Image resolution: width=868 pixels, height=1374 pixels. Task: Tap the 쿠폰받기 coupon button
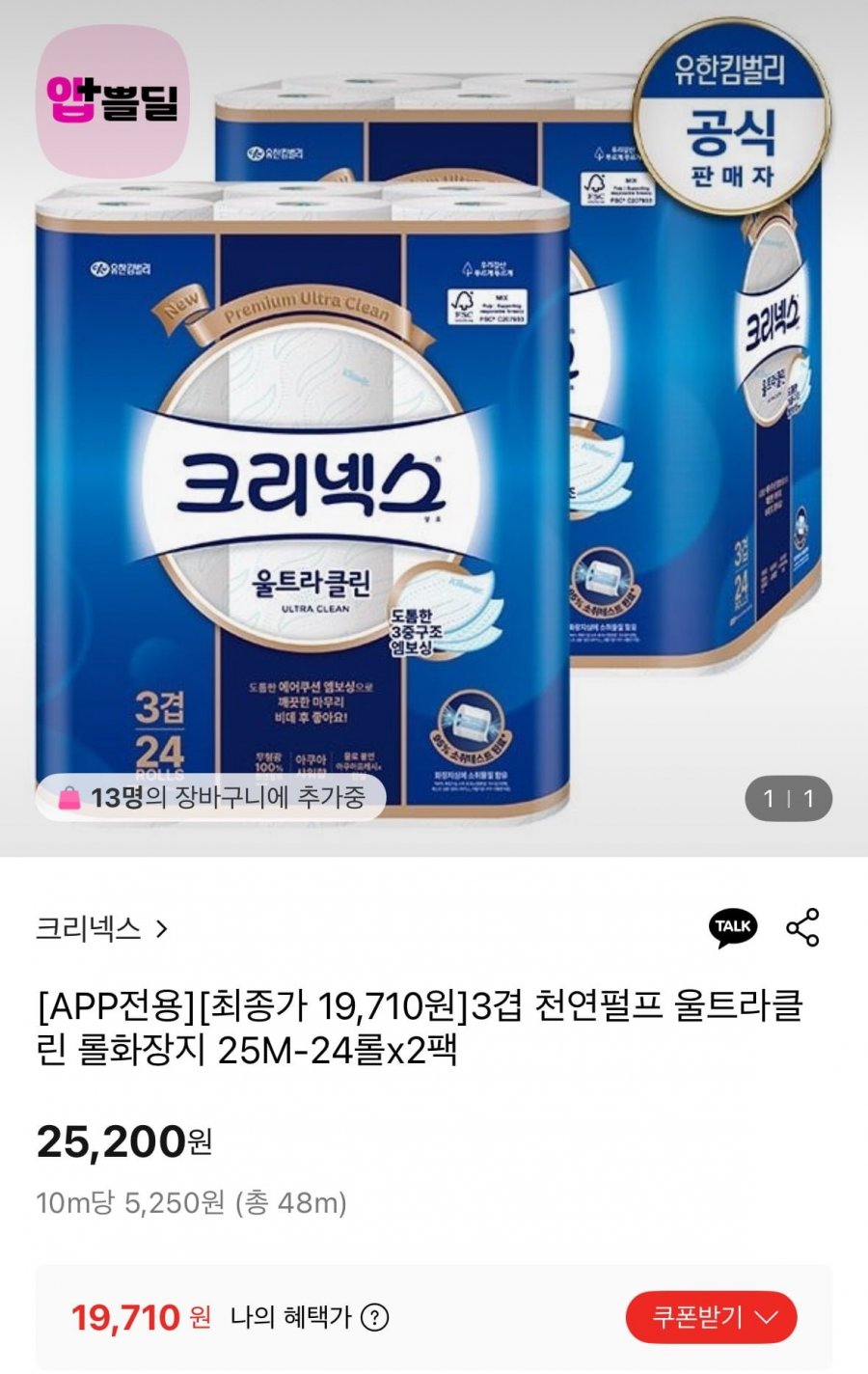pyautogui.click(x=711, y=1317)
